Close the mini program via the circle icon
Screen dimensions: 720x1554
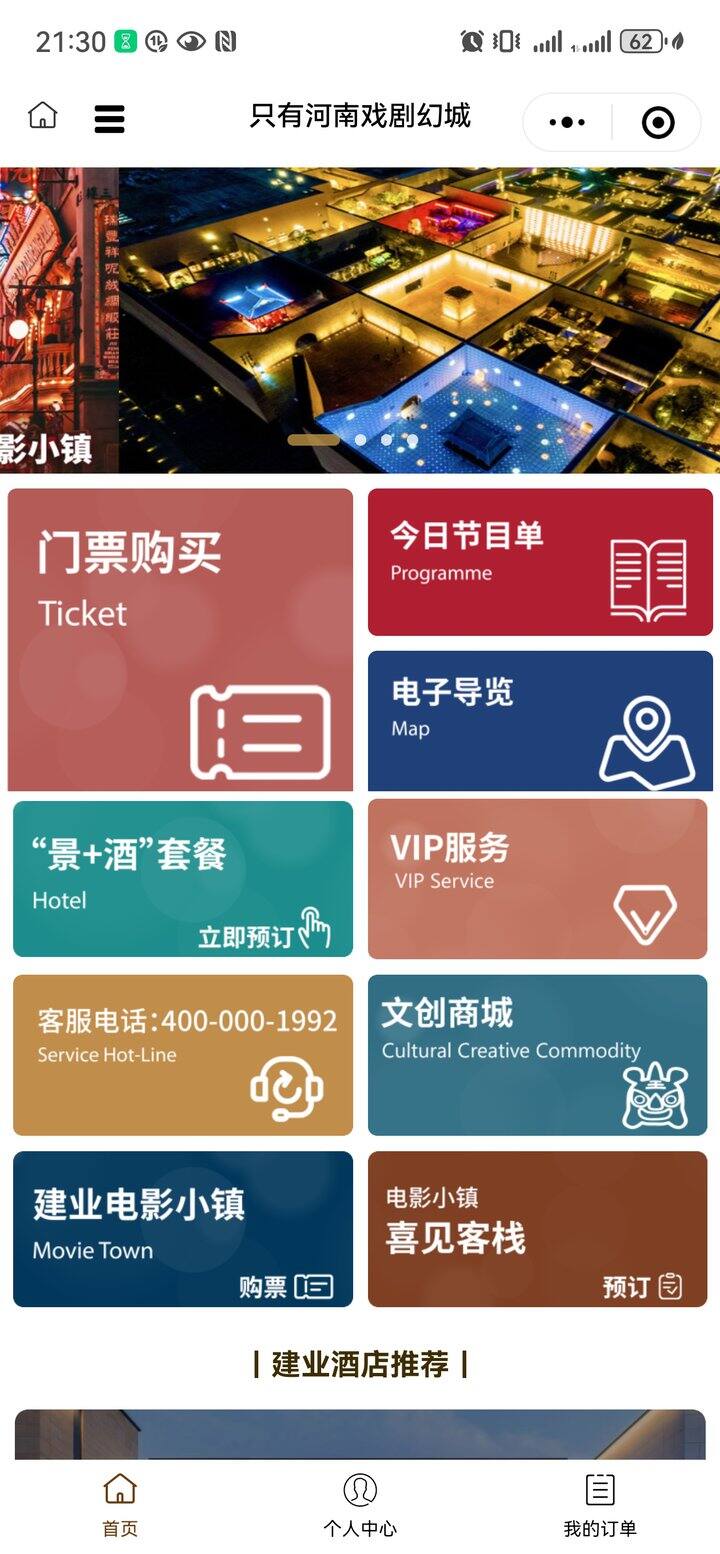coord(657,122)
